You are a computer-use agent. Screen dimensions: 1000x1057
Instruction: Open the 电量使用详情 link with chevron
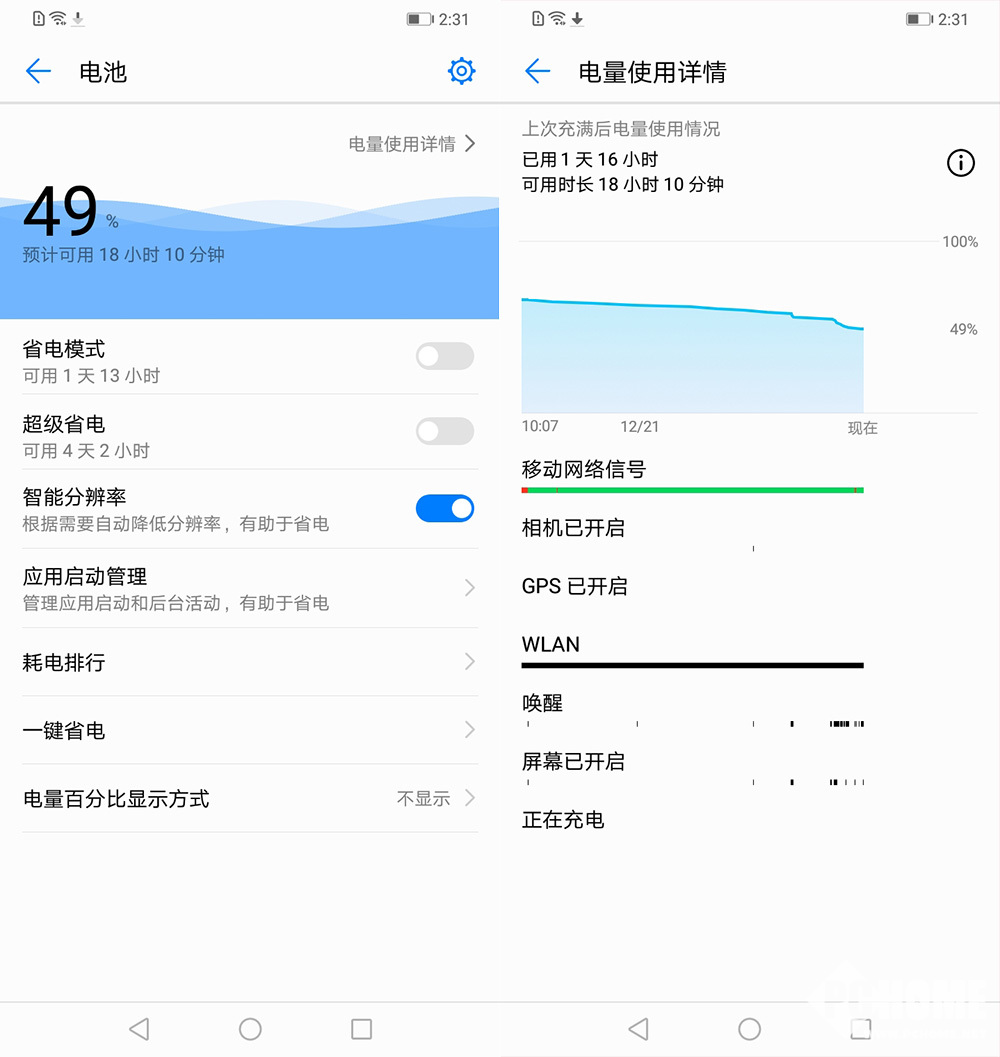click(411, 144)
